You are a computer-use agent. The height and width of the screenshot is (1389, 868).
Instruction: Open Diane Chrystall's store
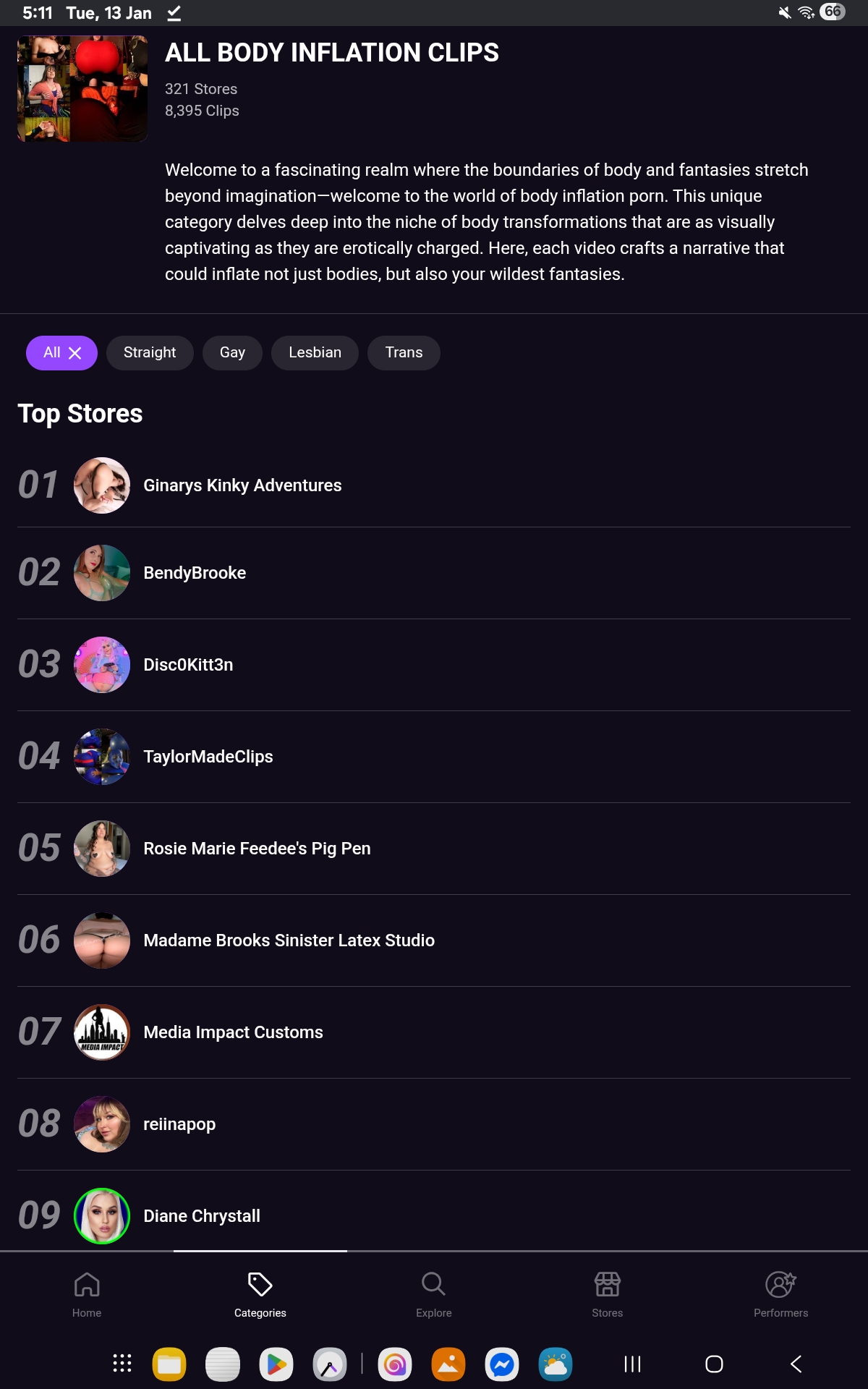[202, 1216]
